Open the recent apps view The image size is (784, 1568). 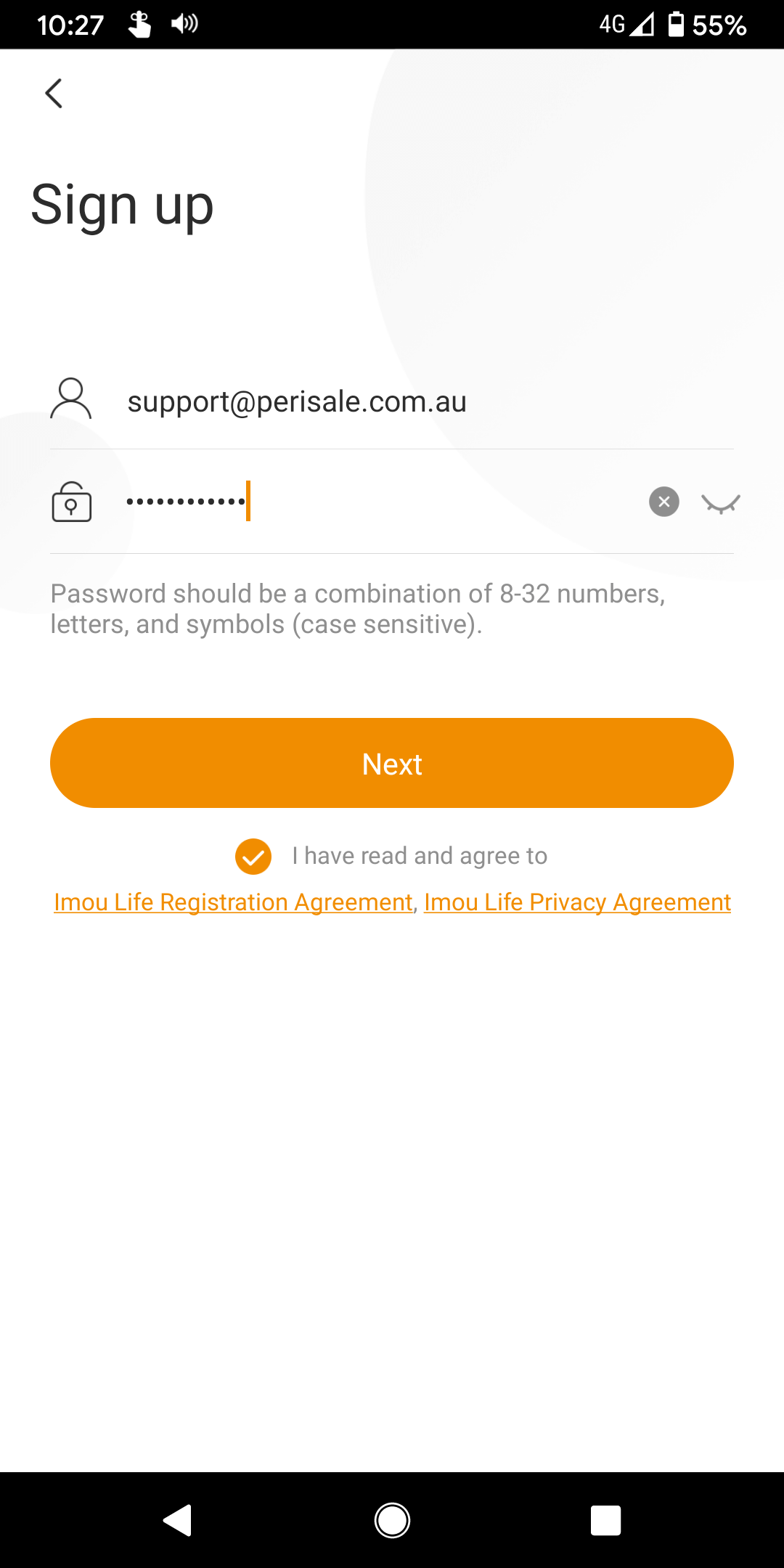pyautogui.click(x=605, y=1520)
